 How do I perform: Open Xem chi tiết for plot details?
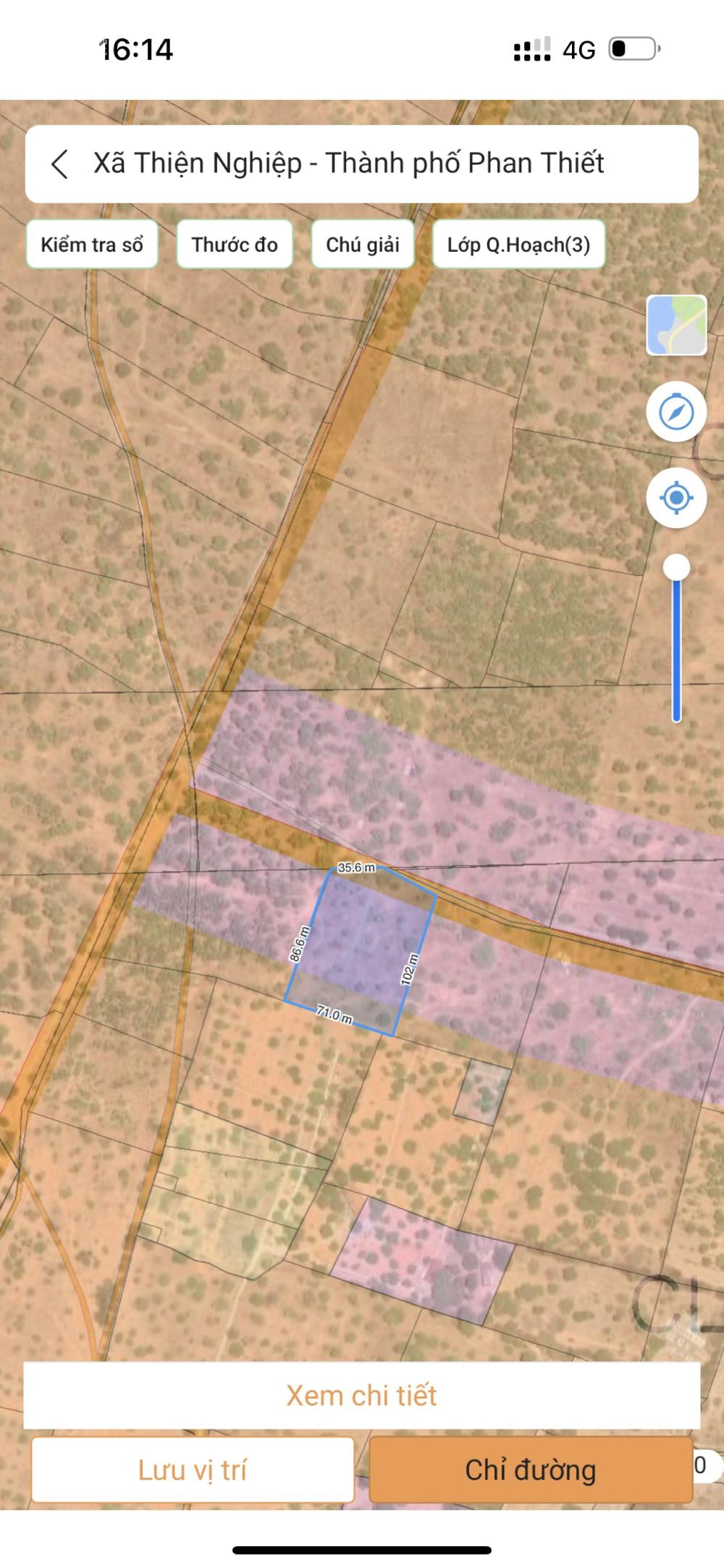click(361, 1395)
